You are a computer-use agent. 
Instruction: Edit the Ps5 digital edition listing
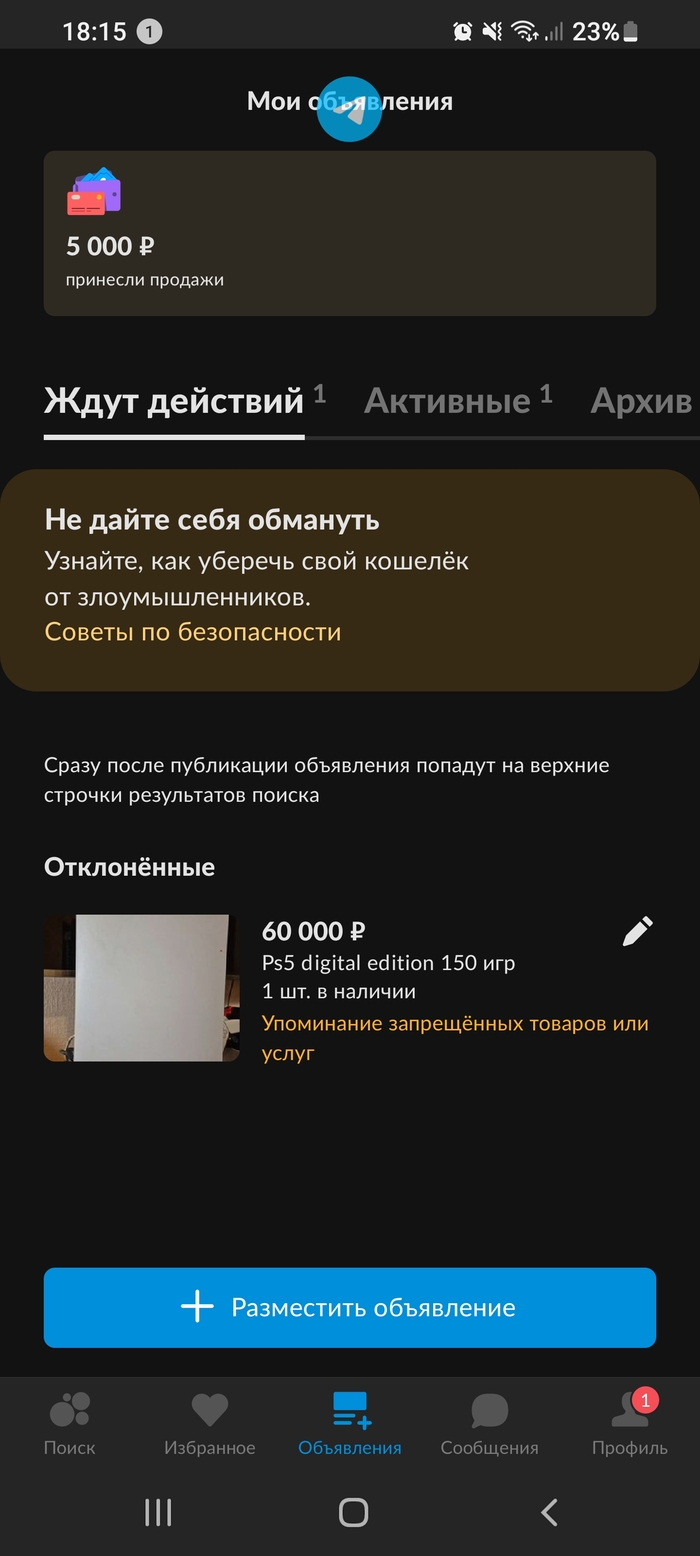(x=637, y=931)
